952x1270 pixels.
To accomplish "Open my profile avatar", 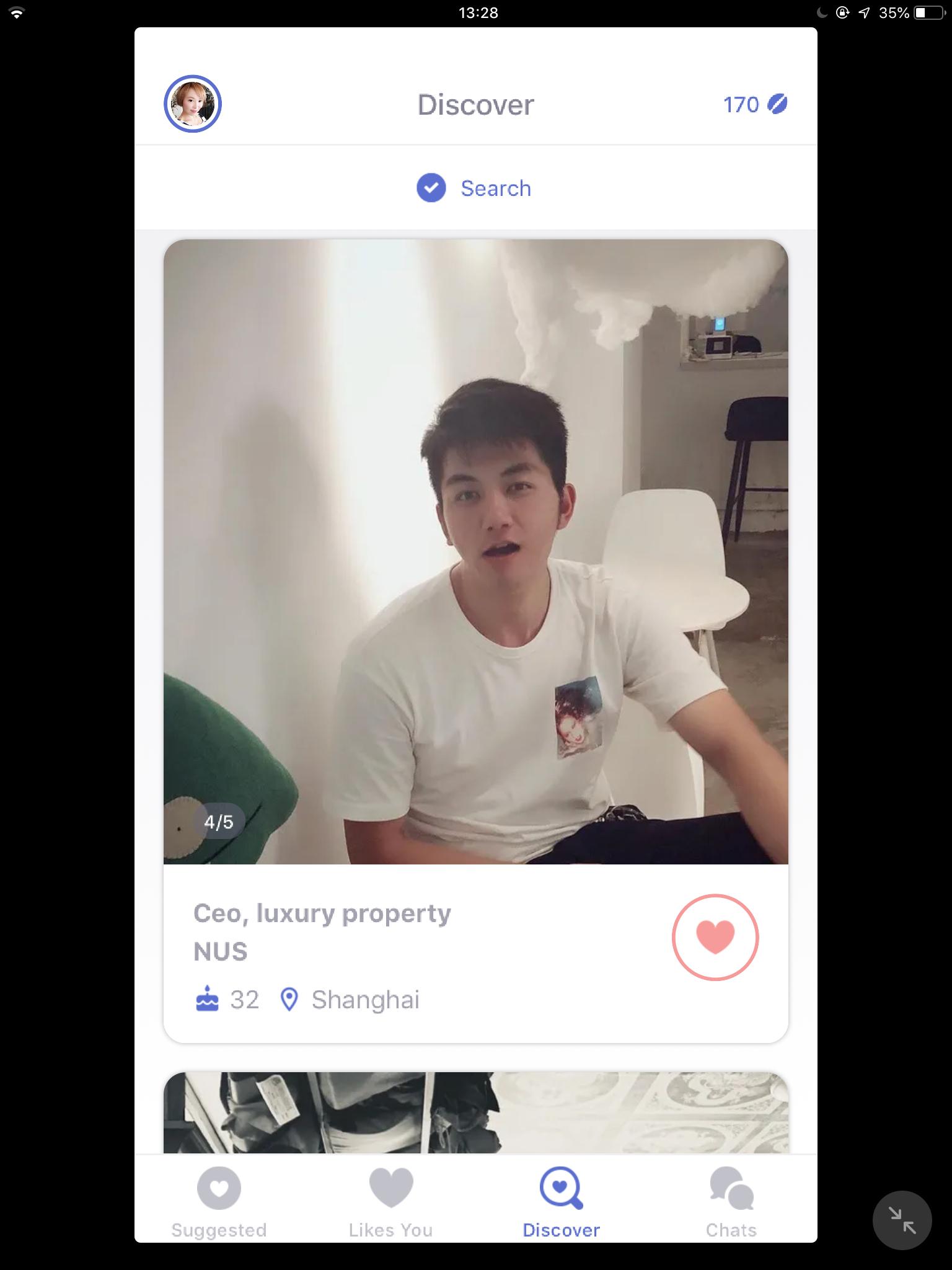I will tap(193, 104).
